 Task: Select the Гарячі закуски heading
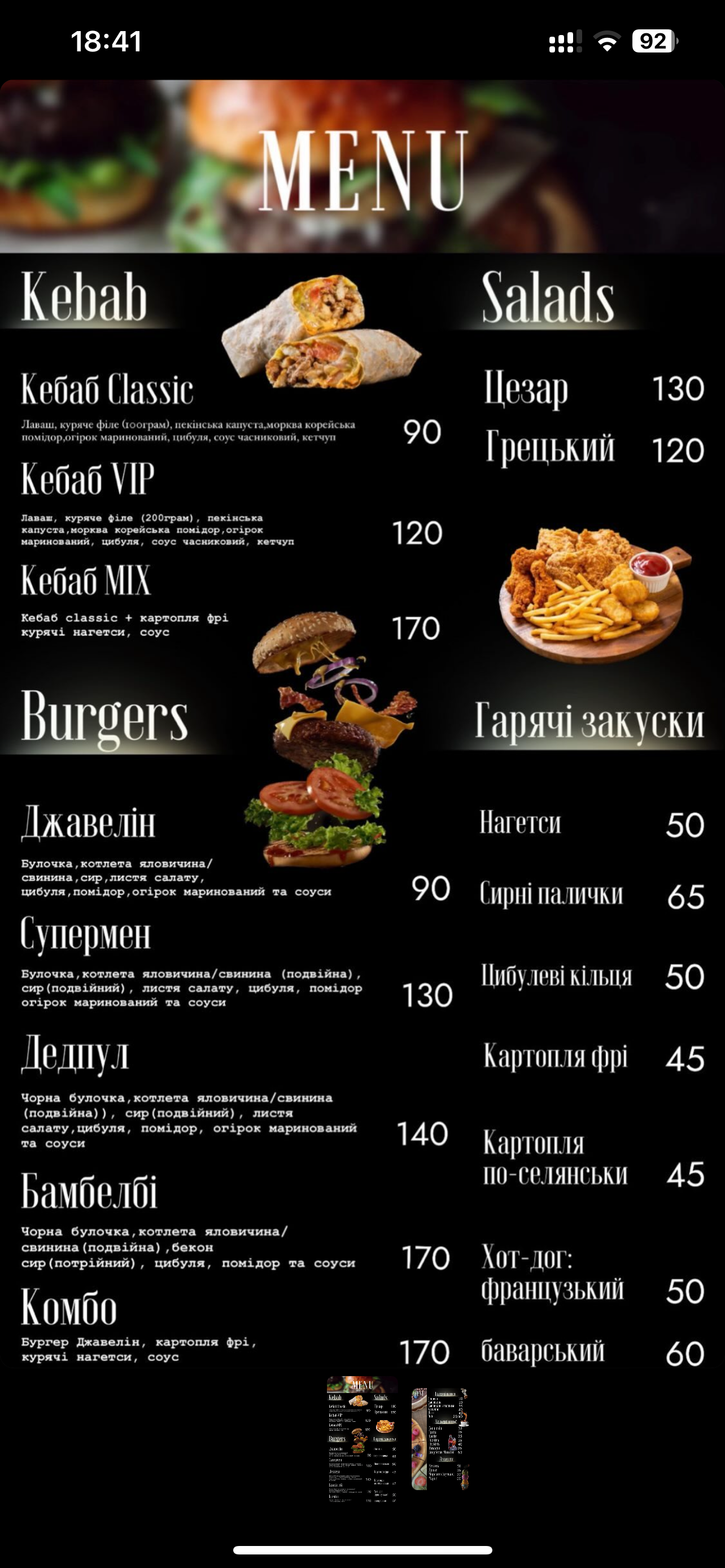tap(591, 721)
